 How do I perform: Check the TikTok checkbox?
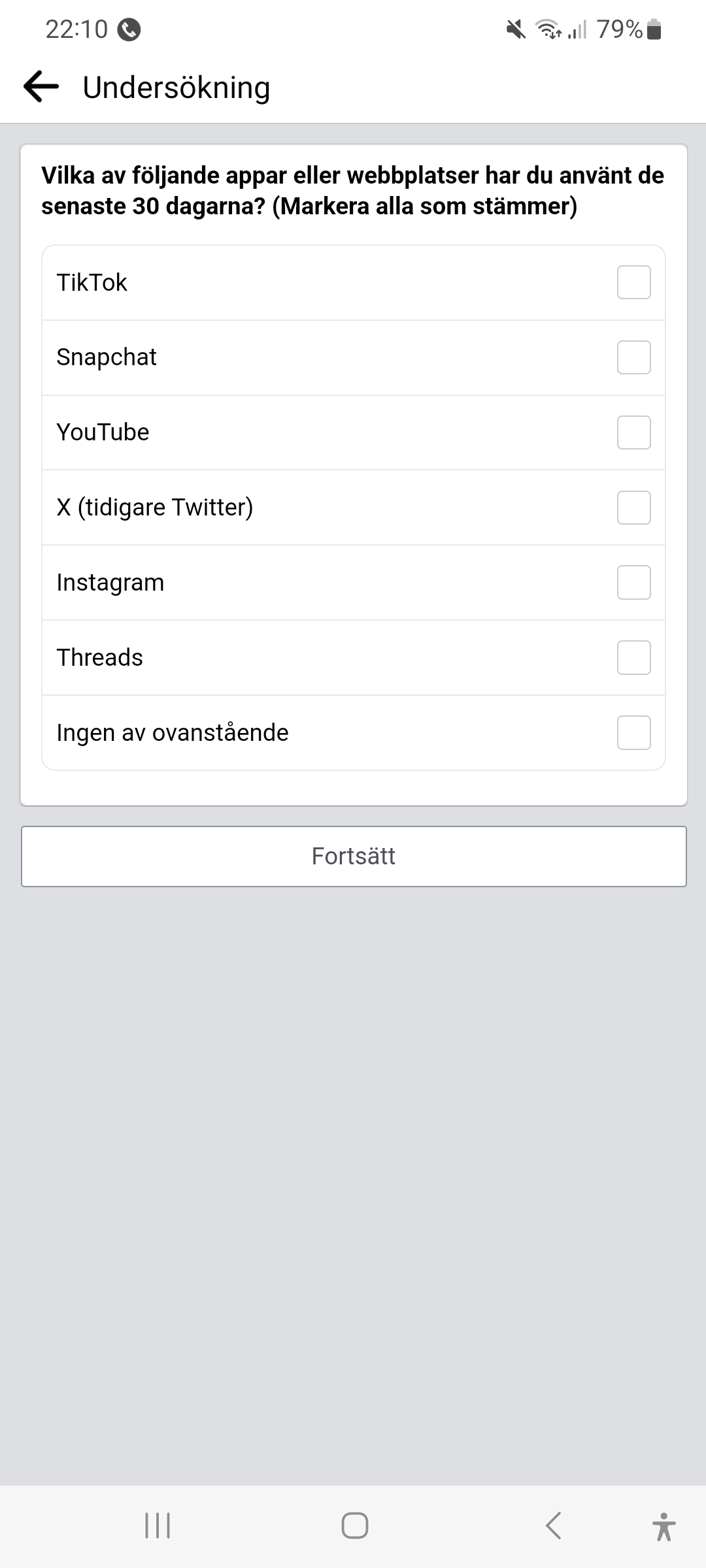tap(633, 282)
